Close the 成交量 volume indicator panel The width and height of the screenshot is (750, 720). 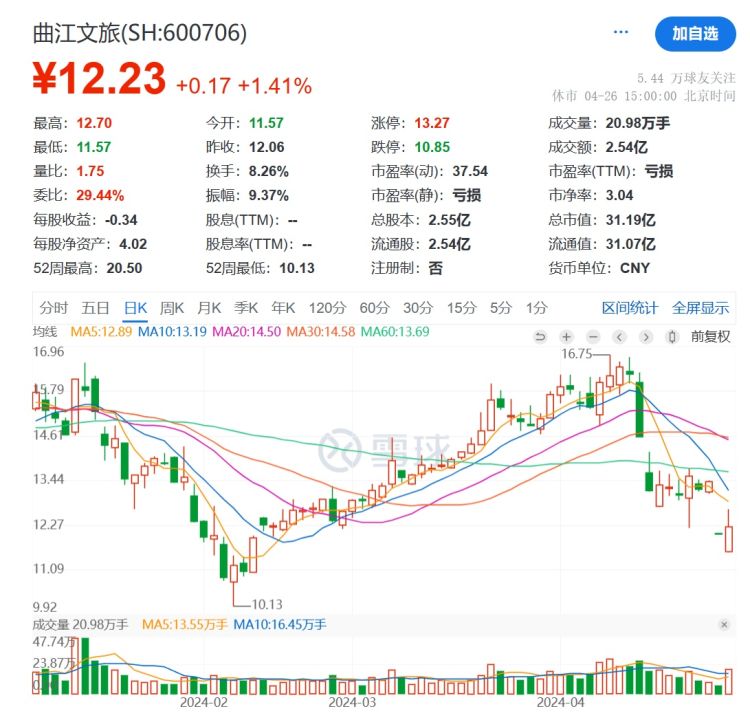click(x=724, y=625)
